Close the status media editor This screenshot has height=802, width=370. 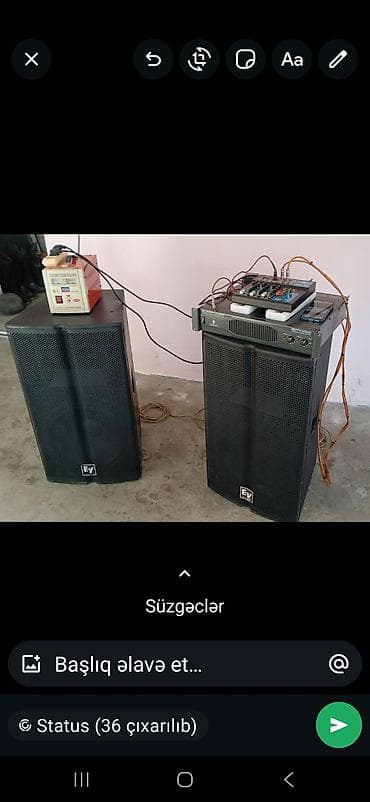(x=31, y=59)
